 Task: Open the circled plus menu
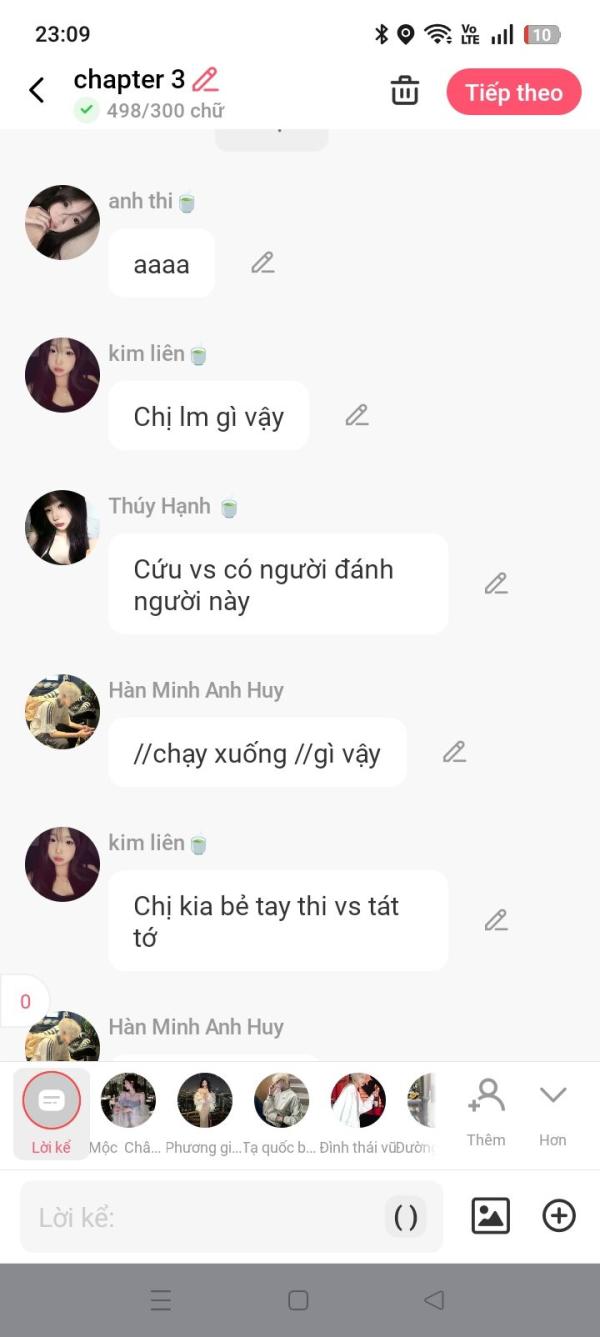tap(559, 1216)
